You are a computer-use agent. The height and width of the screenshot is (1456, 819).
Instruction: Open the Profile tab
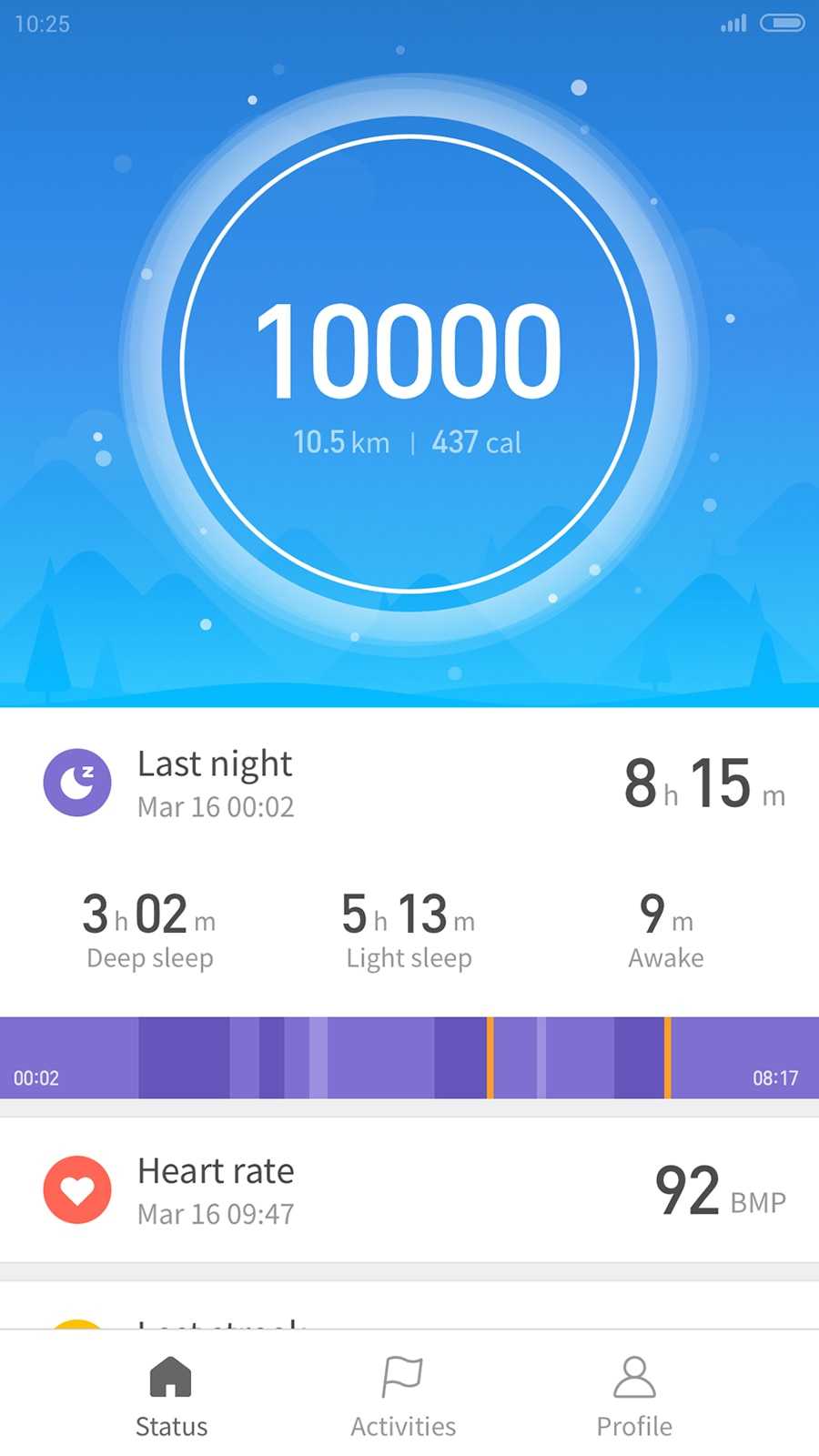(634, 1397)
